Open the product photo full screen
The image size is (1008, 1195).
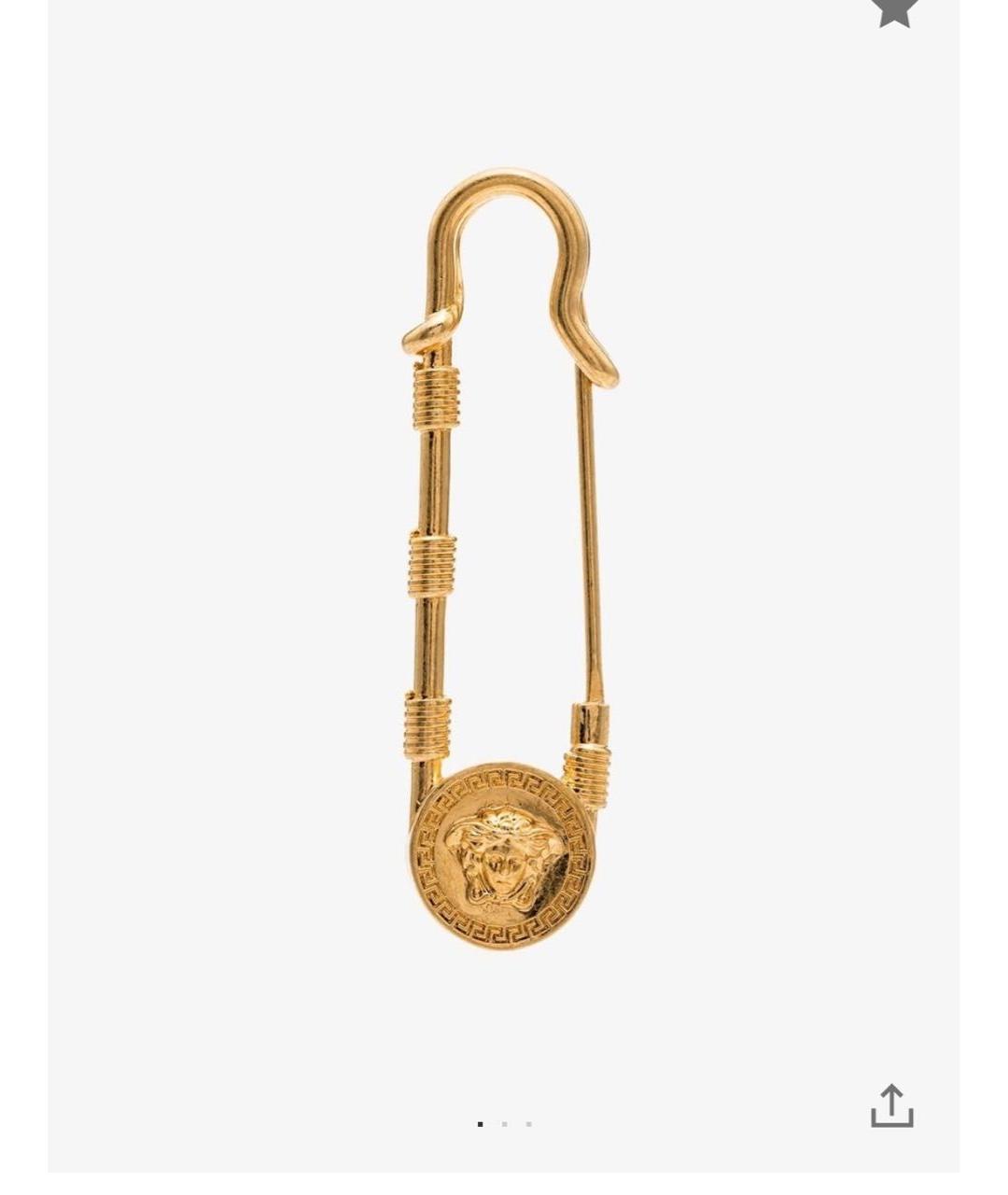tap(504, 560)
